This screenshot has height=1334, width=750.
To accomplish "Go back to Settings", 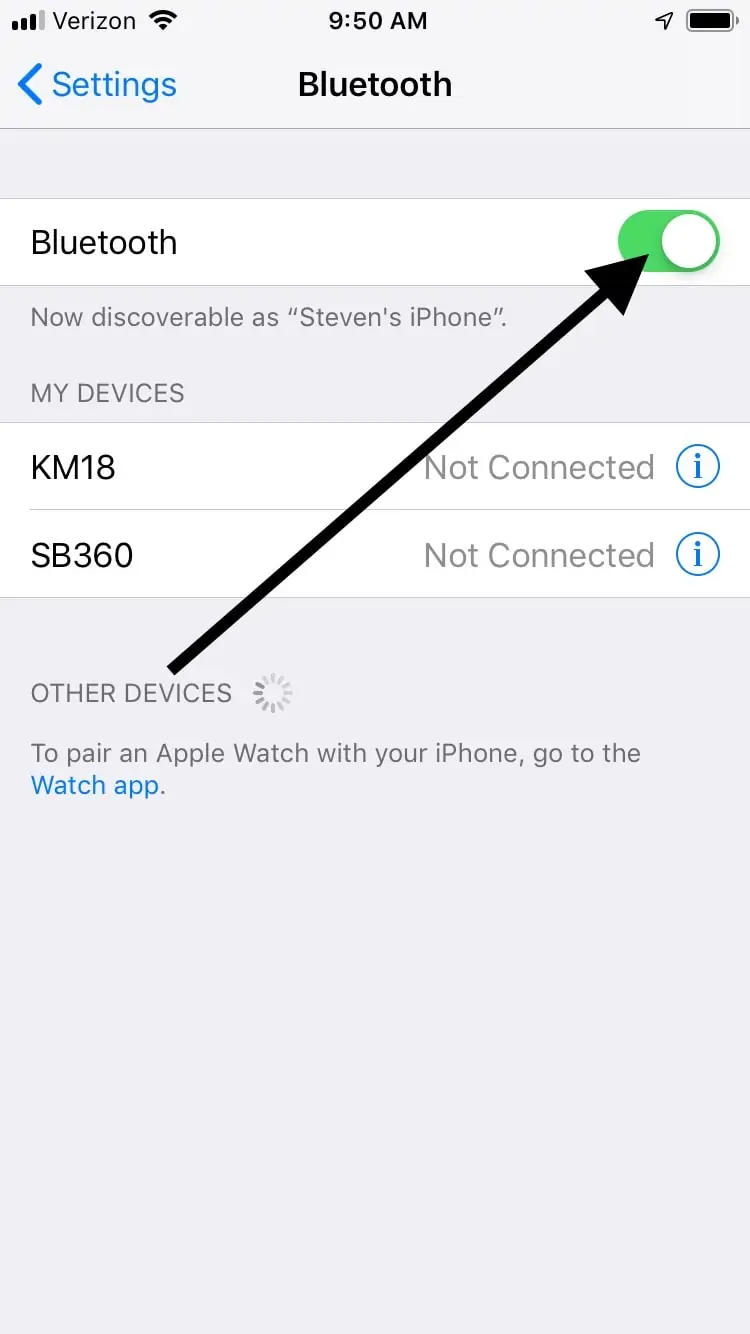I will (97, 85).
